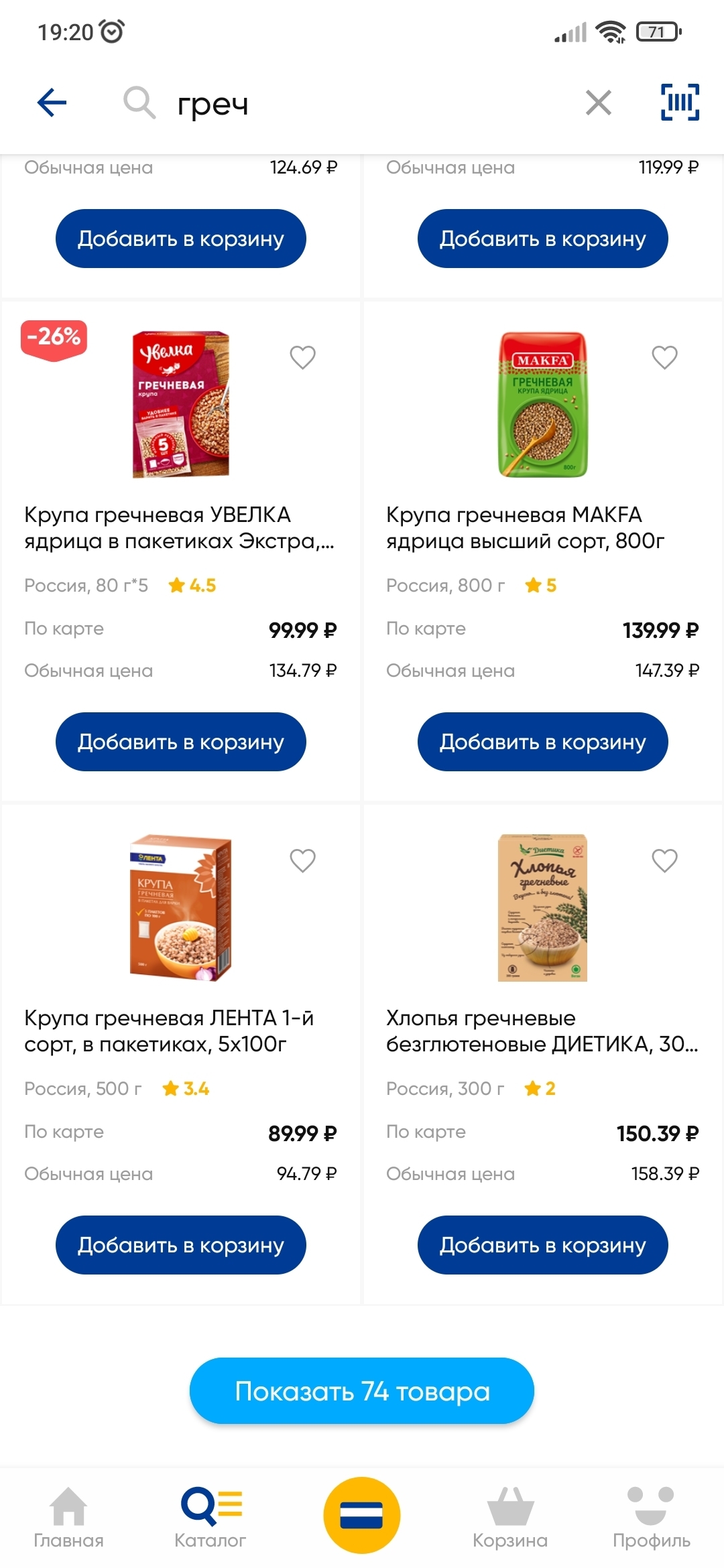Like the ЛЕНТА buckwheat with heart icon
724x1568 pixels.
(302, 860)
